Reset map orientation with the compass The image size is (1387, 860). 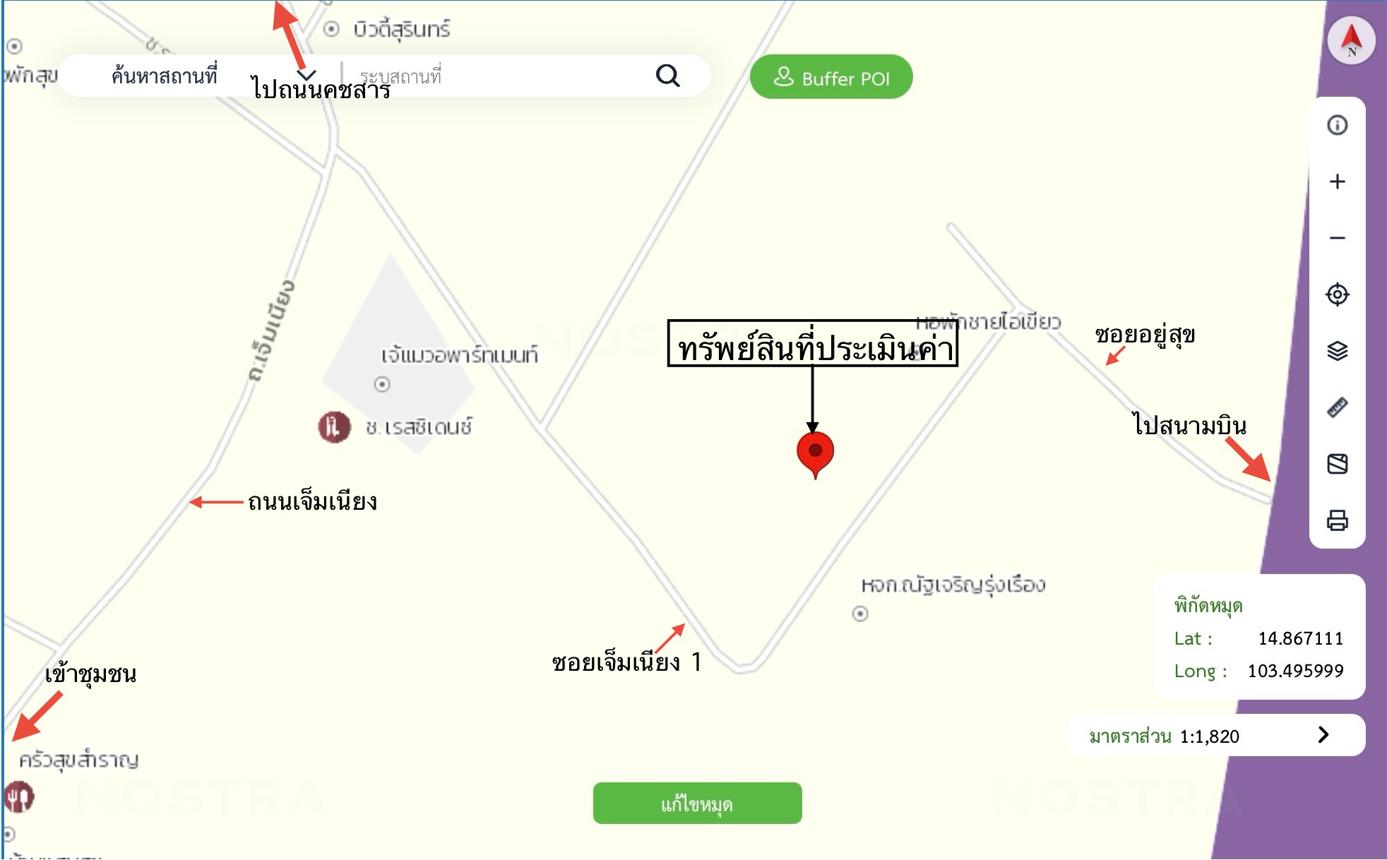click(x=1351, y=41)
